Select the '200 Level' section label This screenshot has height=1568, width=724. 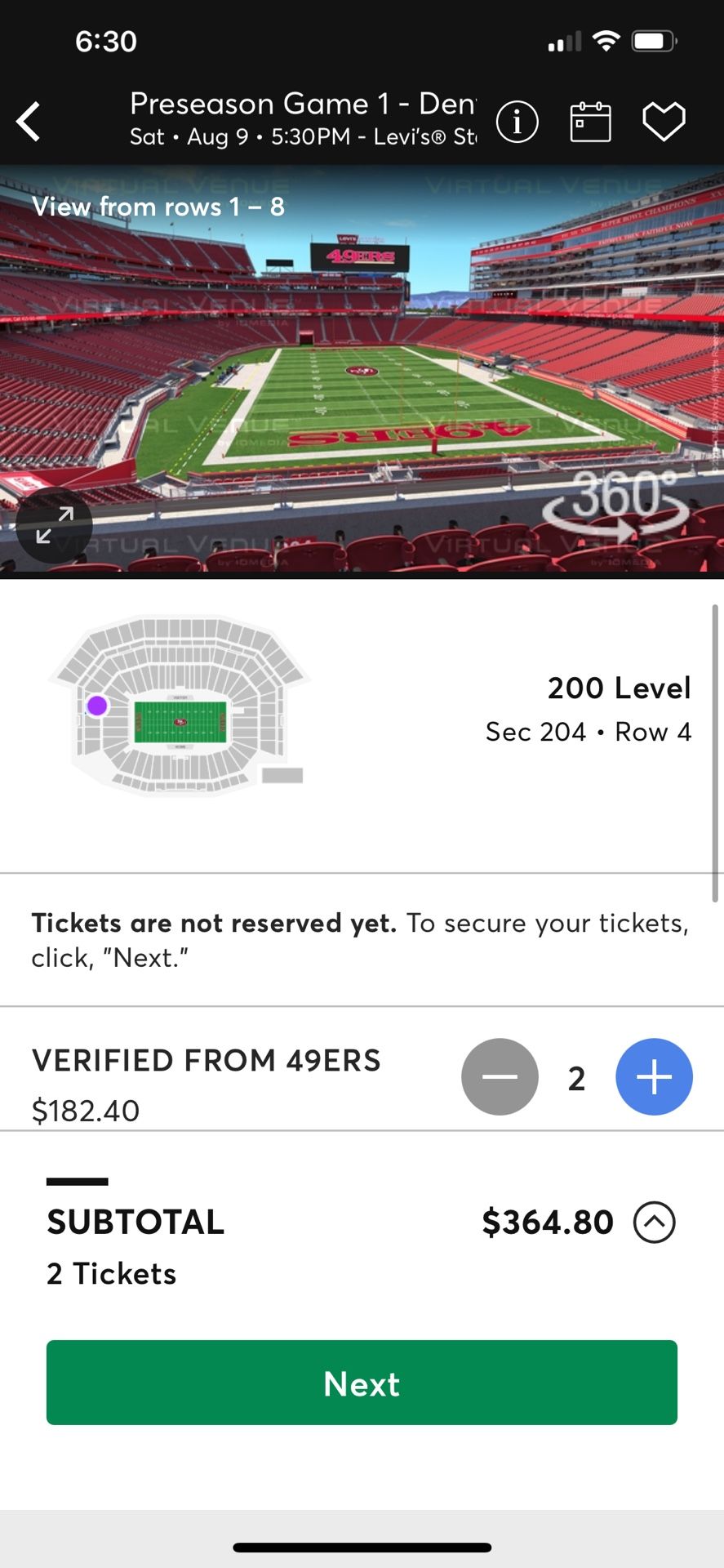(620, 688)
